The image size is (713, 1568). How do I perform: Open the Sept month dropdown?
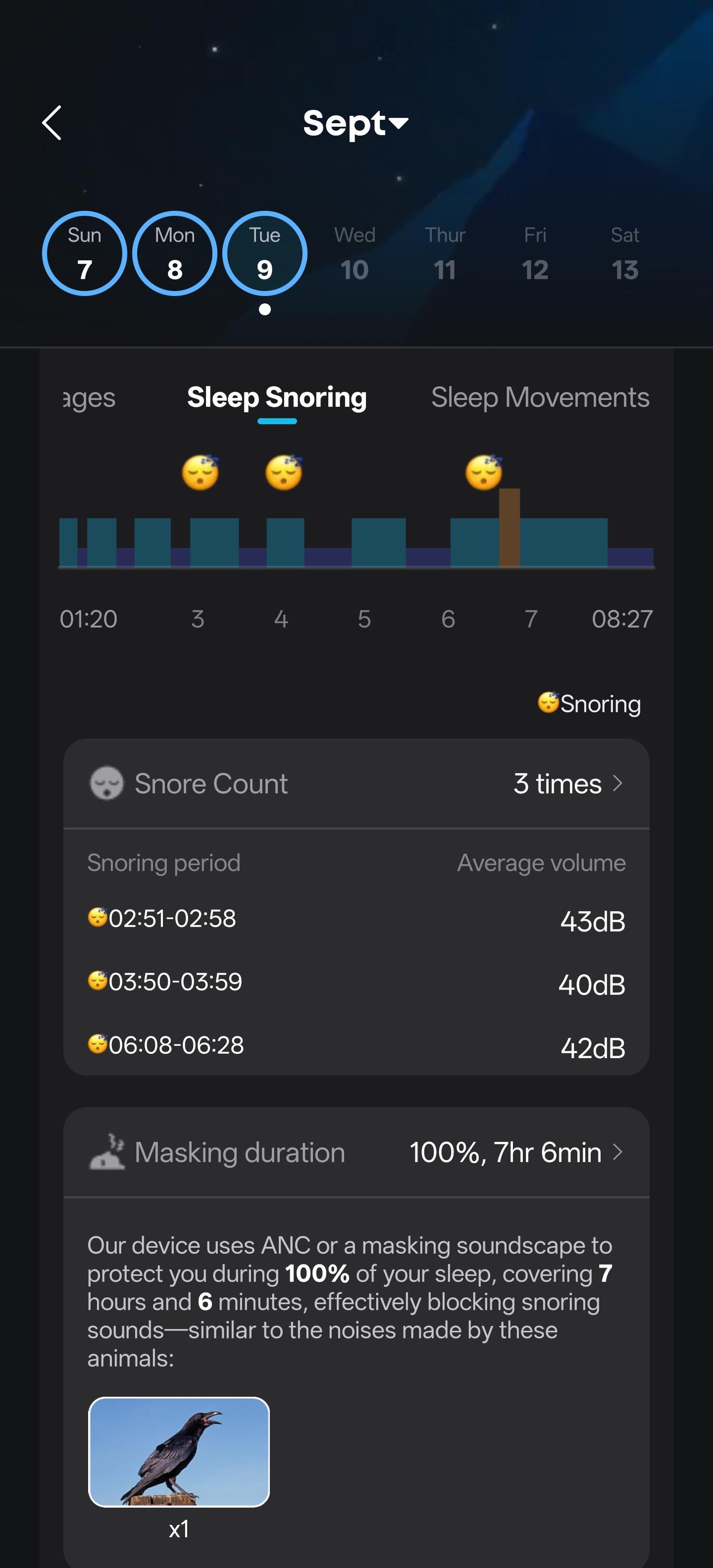pos(356,124)
